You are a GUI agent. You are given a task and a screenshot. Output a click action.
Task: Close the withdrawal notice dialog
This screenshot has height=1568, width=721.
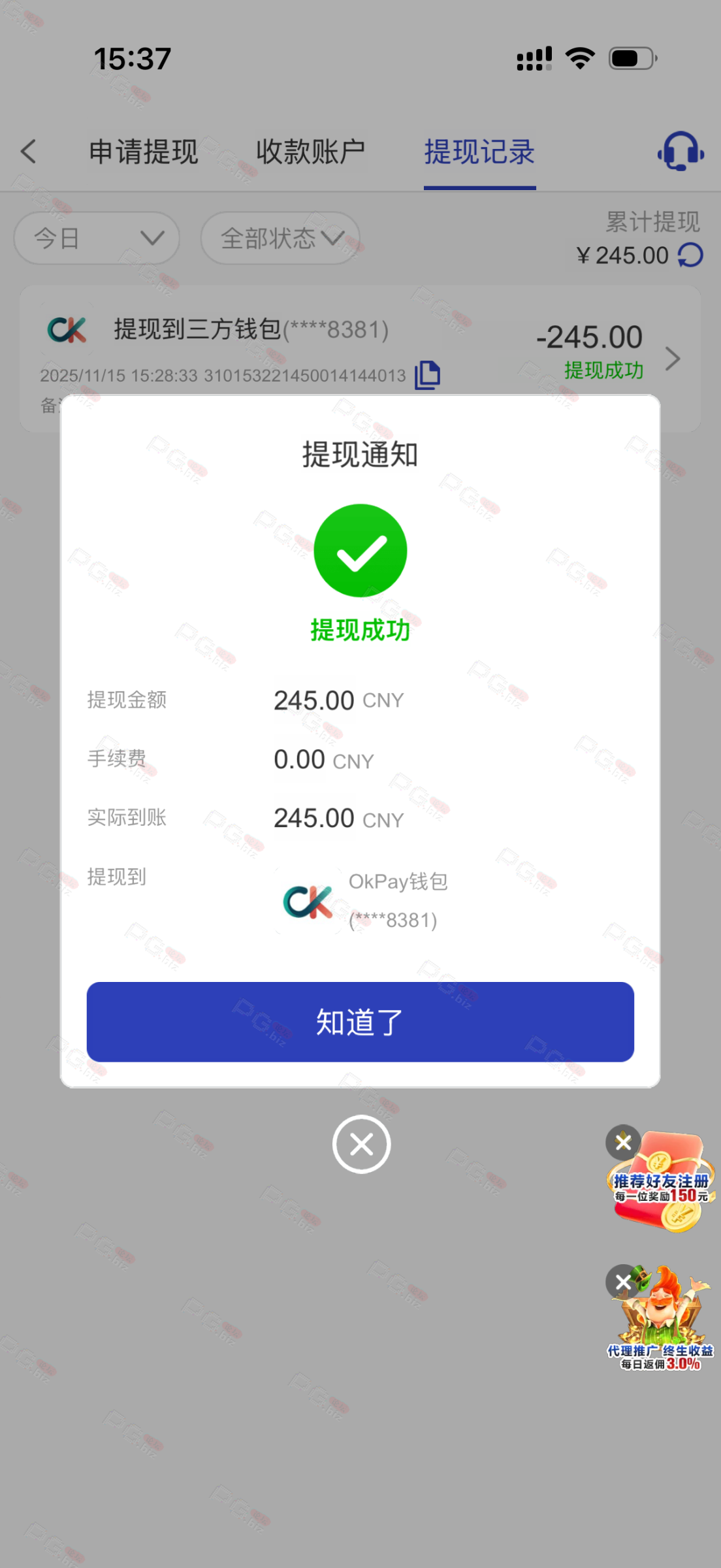coord(361,1144)
